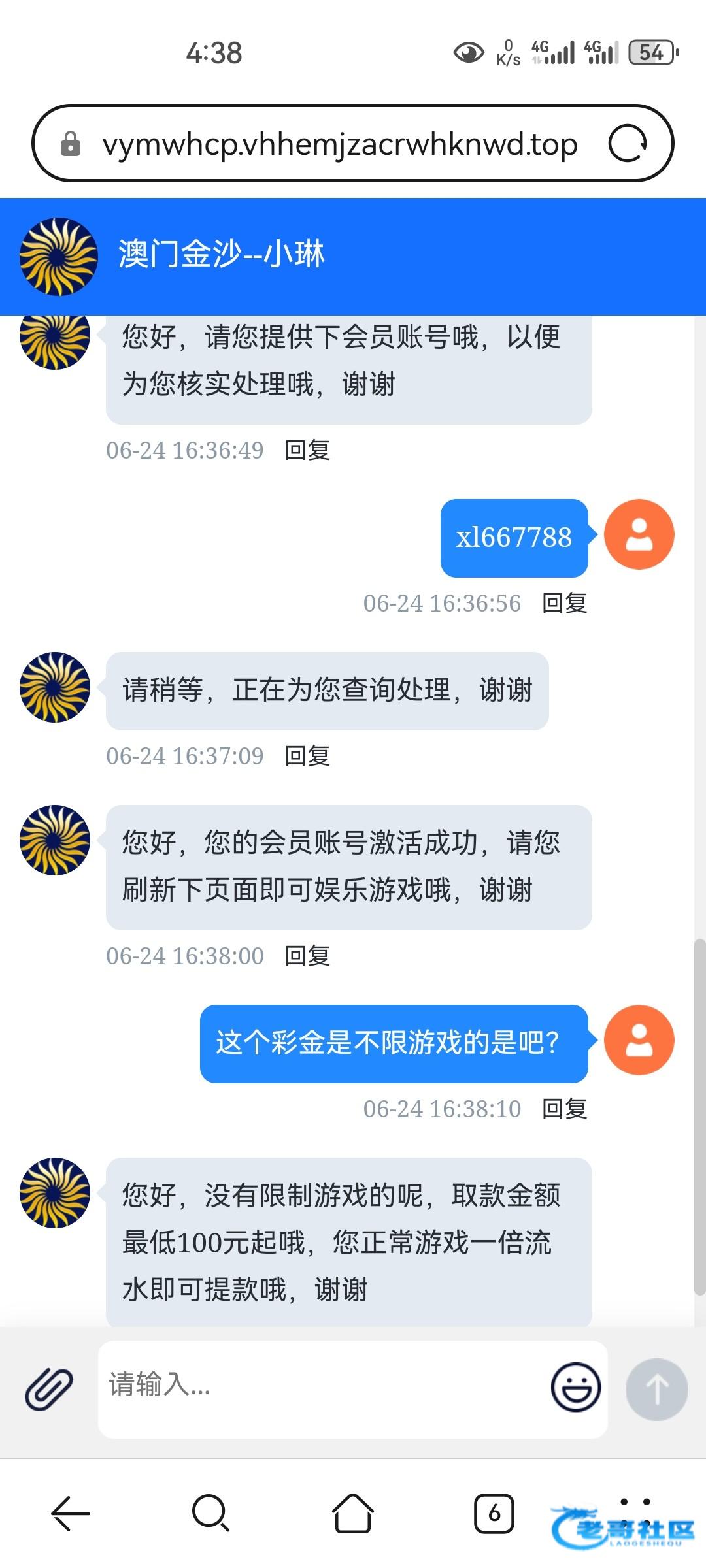This screenshot has height=1568, width=706.
Task: Open the tab switcher showing 6 tabs
Action: pos(494,1513)
